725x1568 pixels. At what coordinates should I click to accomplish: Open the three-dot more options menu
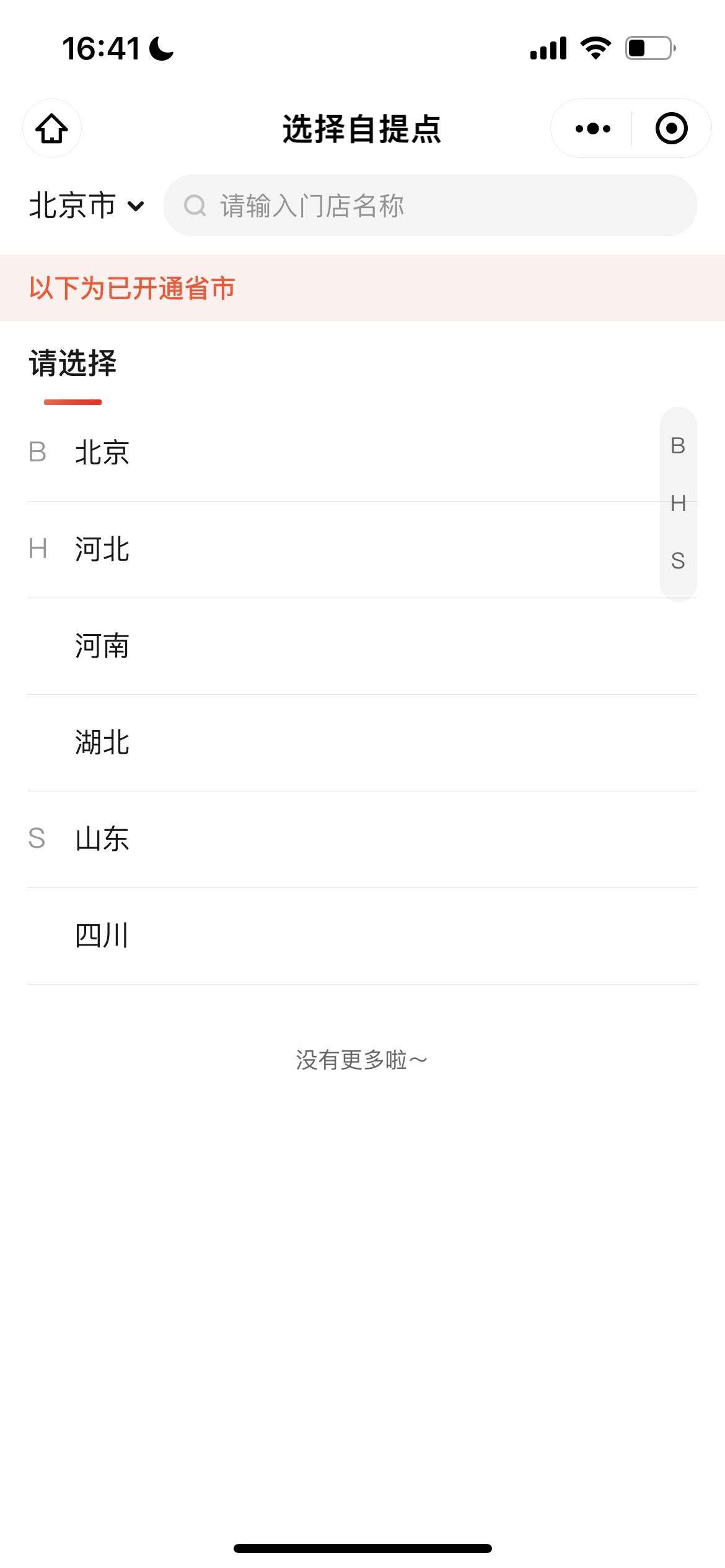tap(592, 129)
